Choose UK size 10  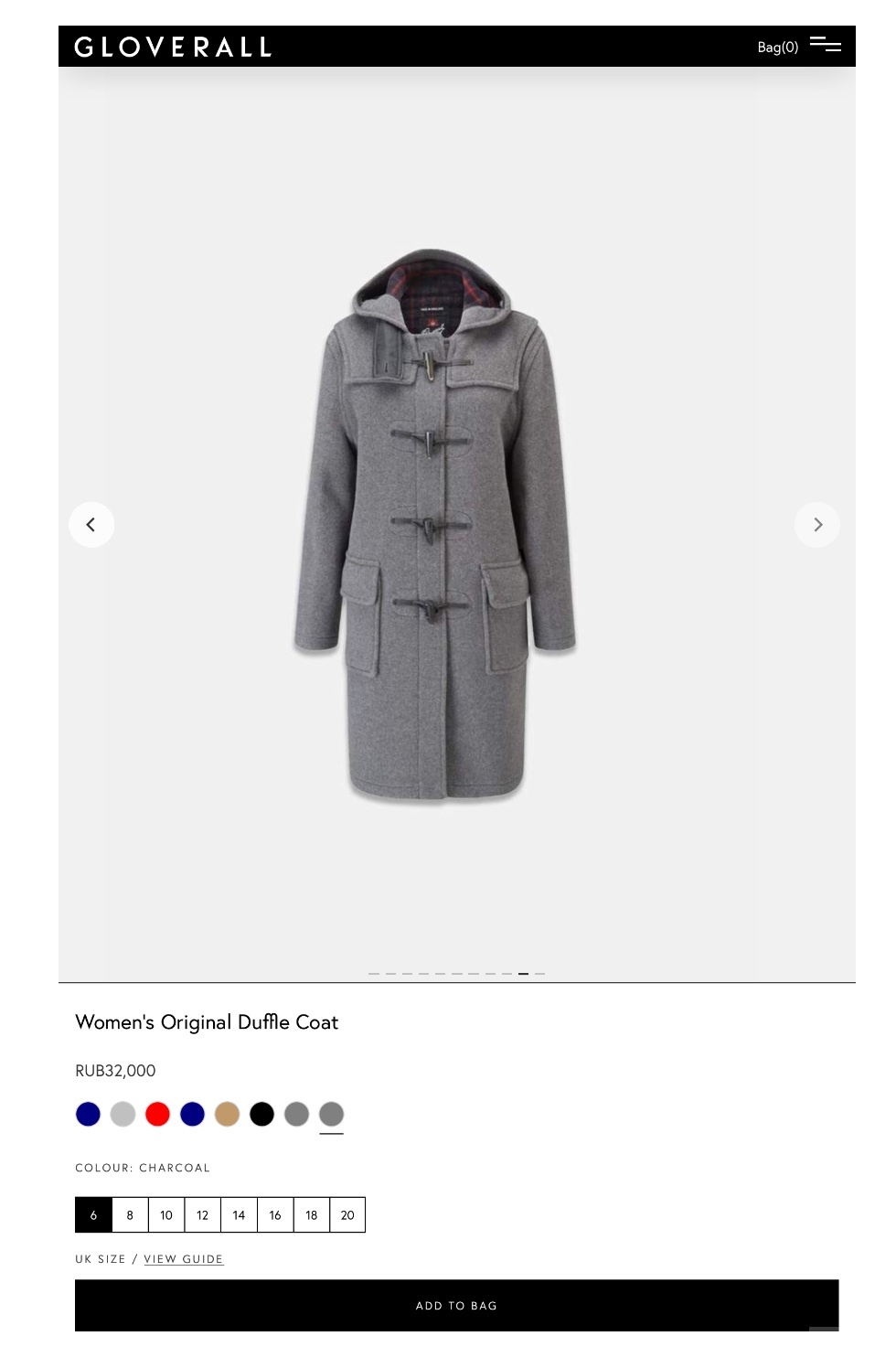(x=166, y=1215)
